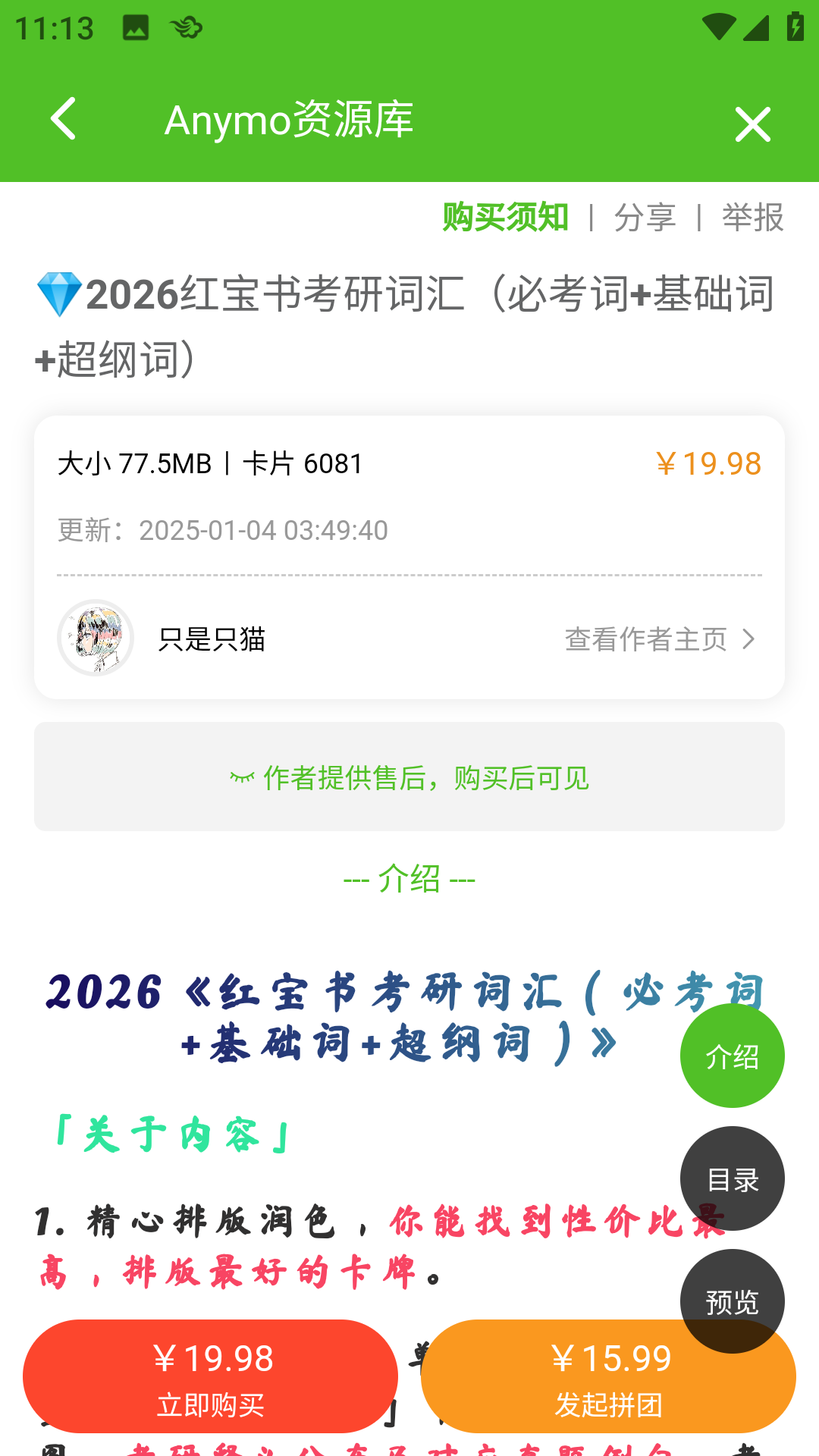The height and width of the screenshot is (1456, 819).
Task: Open 购买须知 purchase notes
Action: click(505, 218)
